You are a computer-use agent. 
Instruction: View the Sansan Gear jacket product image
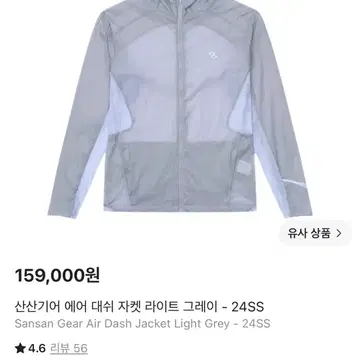coord(180,109)
